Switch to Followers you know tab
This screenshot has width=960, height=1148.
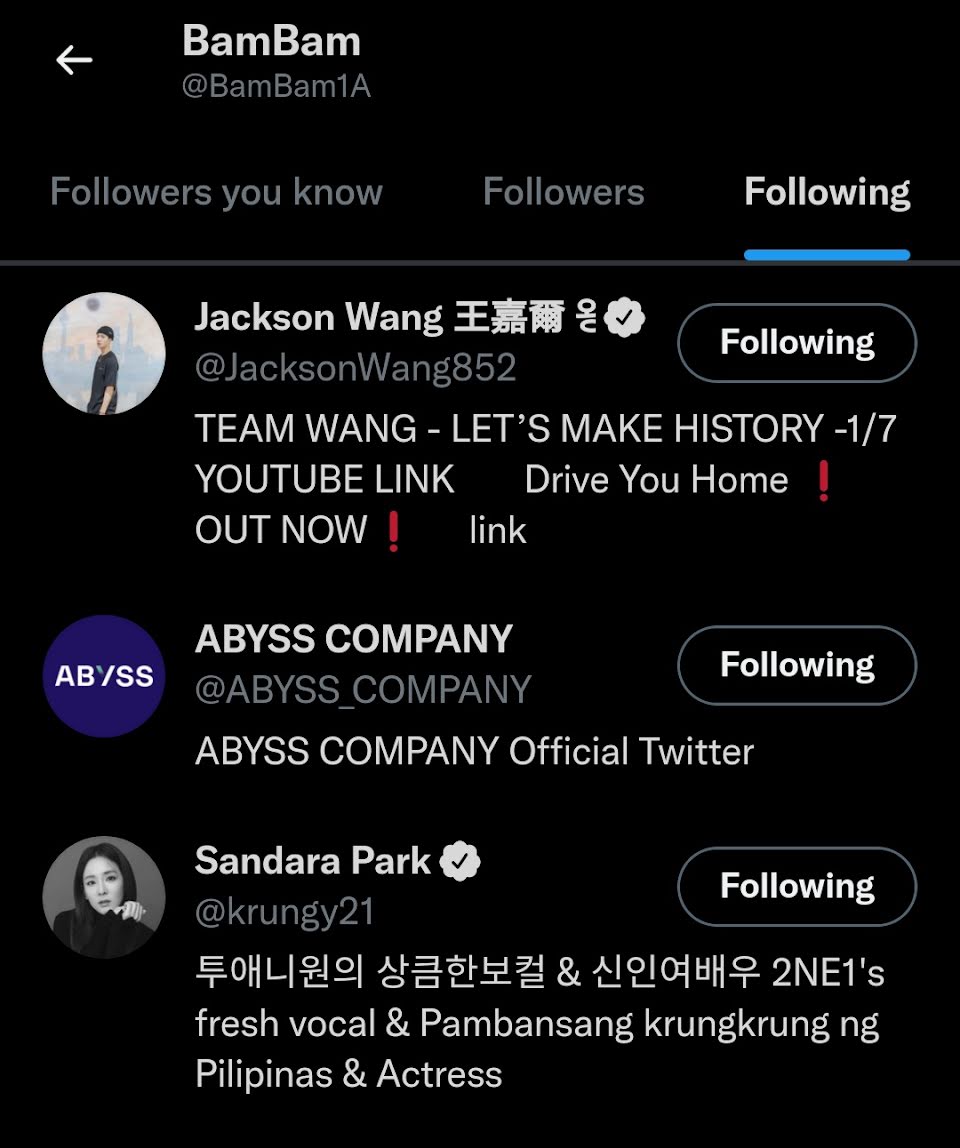(216, 193)
